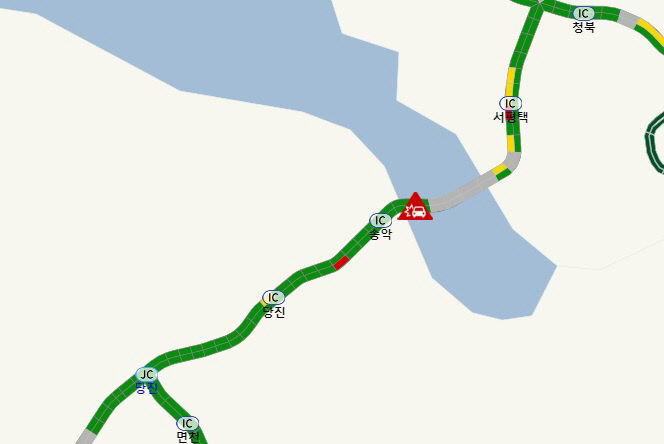Image resolution: width=664 pixels, height=444 pixels.
Task: Select the 당진 IC marker
Action: pos(273,297)
